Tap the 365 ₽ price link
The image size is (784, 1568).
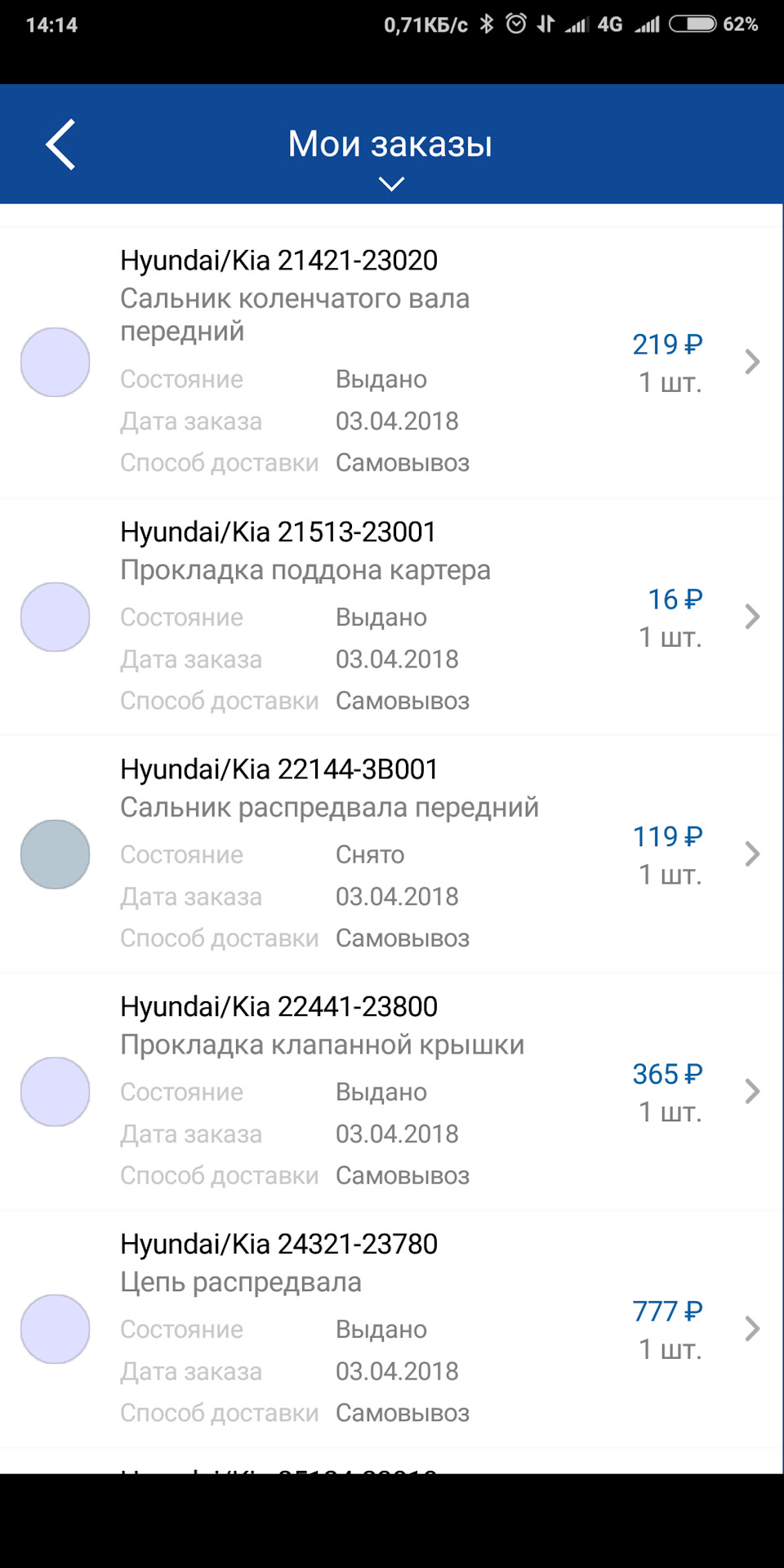666,1075
